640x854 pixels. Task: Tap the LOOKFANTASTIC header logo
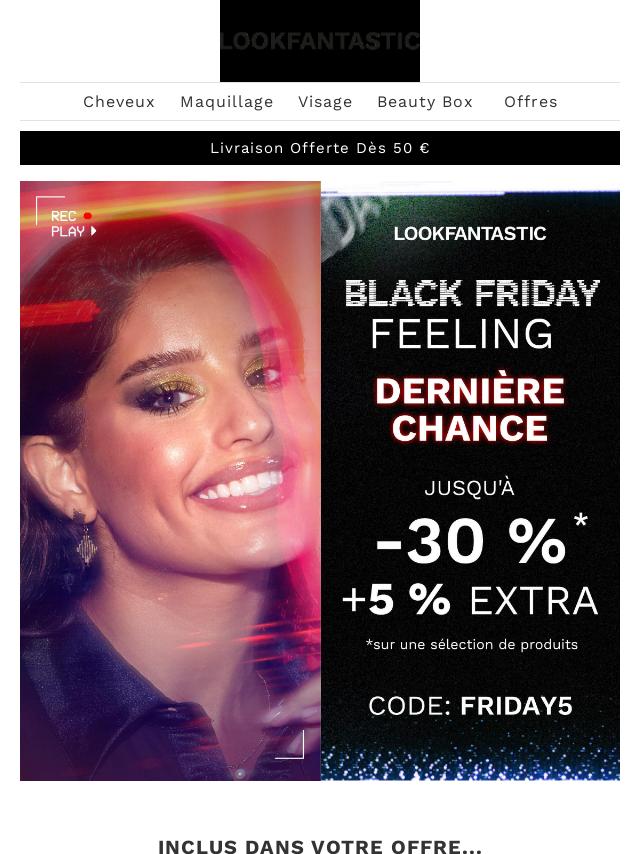pyautogui.click(x=320, y=41)
